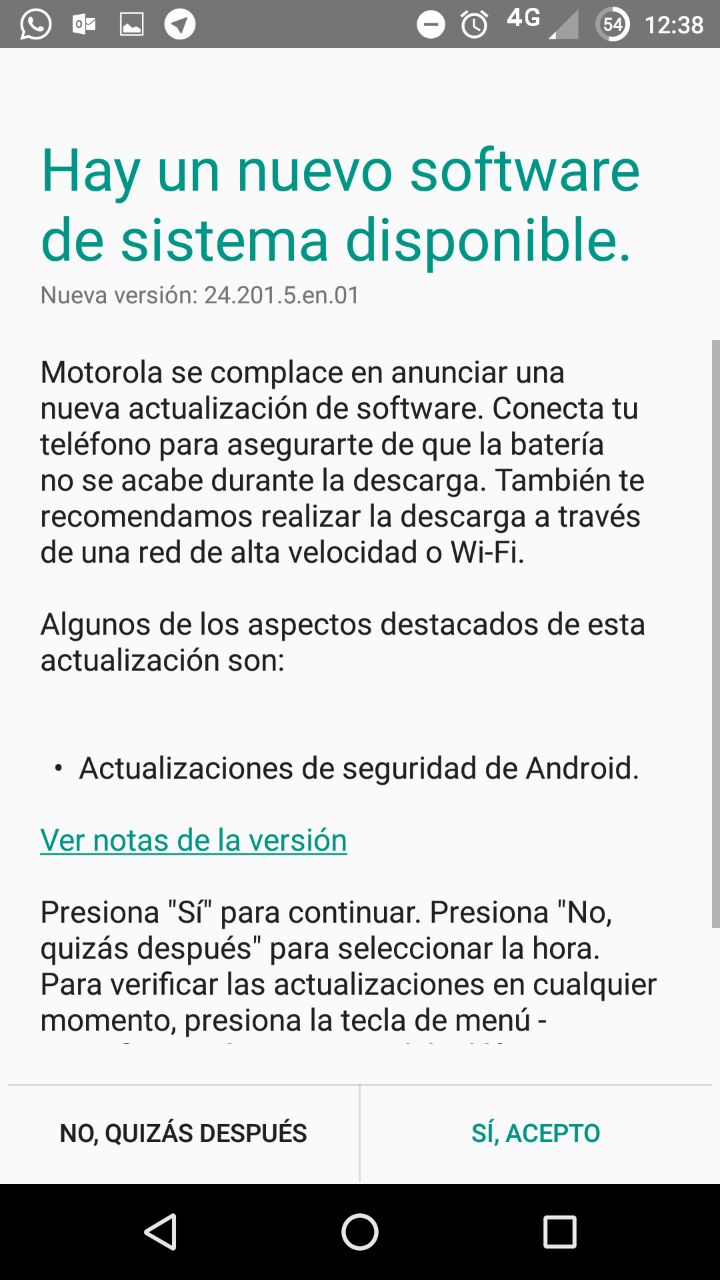
Task: Accept the update with Sí, acepto
Action: (536, 1133)
